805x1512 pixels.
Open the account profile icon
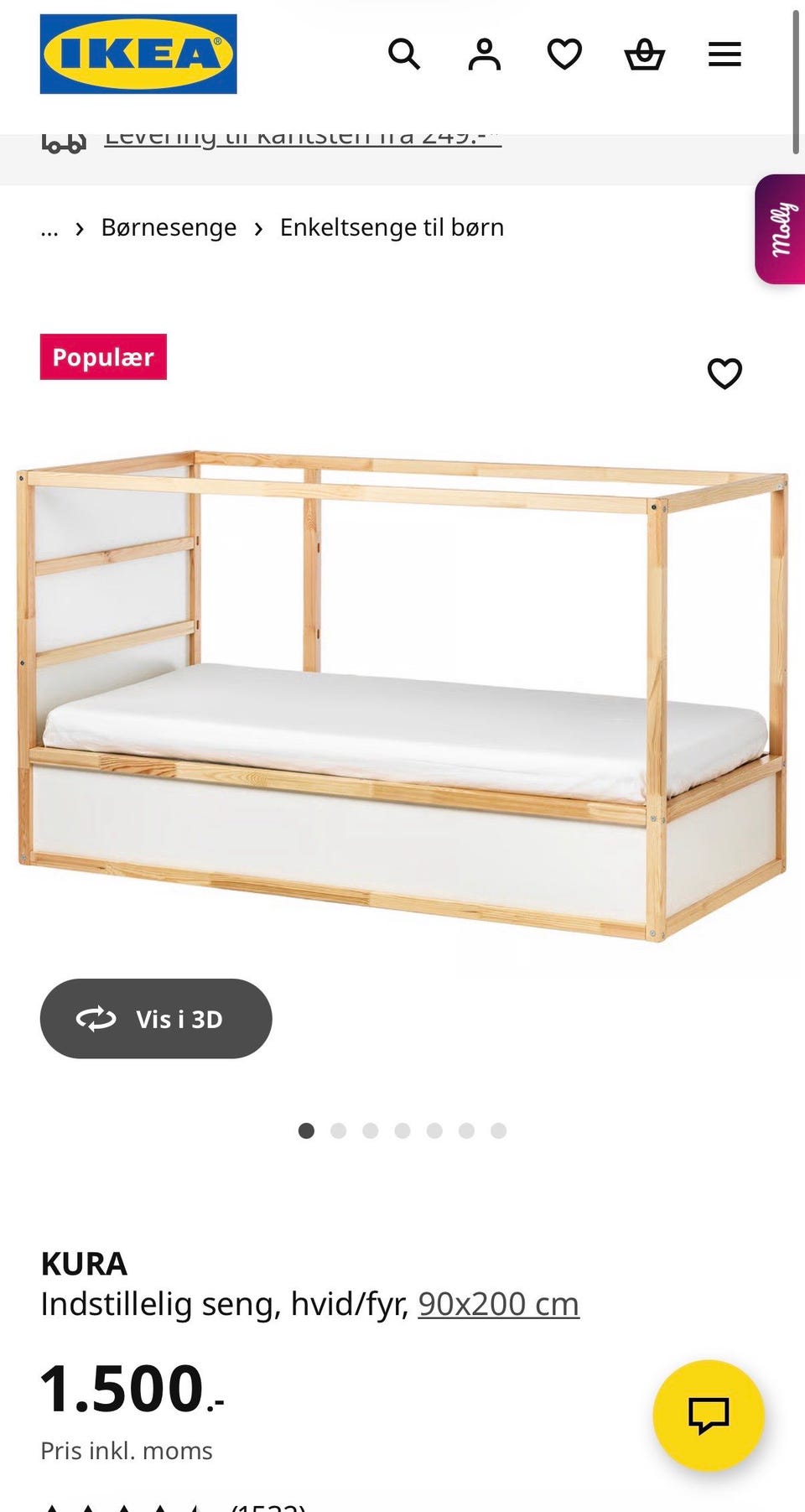(485, 54)
